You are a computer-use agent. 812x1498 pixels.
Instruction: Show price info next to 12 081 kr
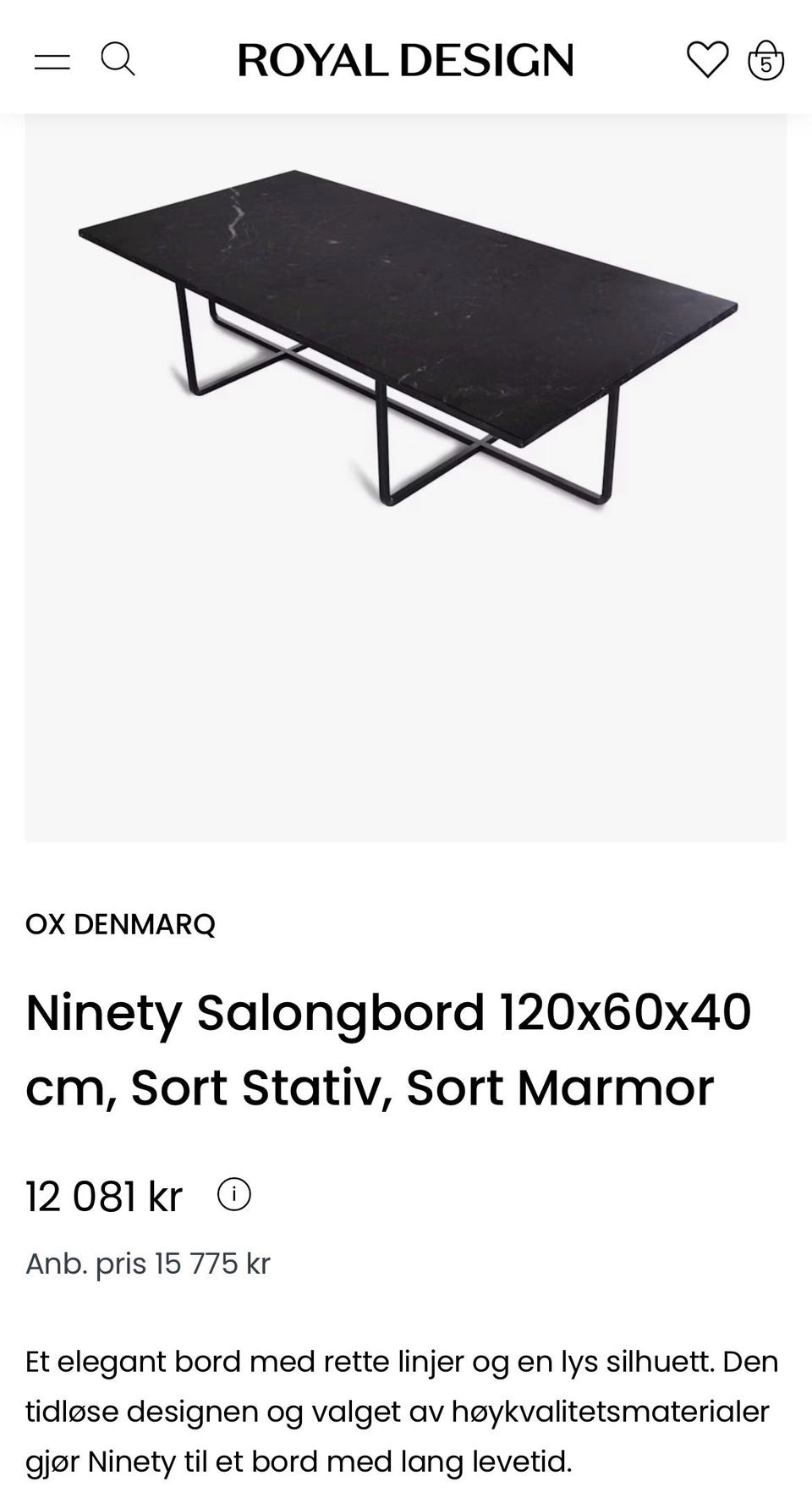(x=234, y=1195)
